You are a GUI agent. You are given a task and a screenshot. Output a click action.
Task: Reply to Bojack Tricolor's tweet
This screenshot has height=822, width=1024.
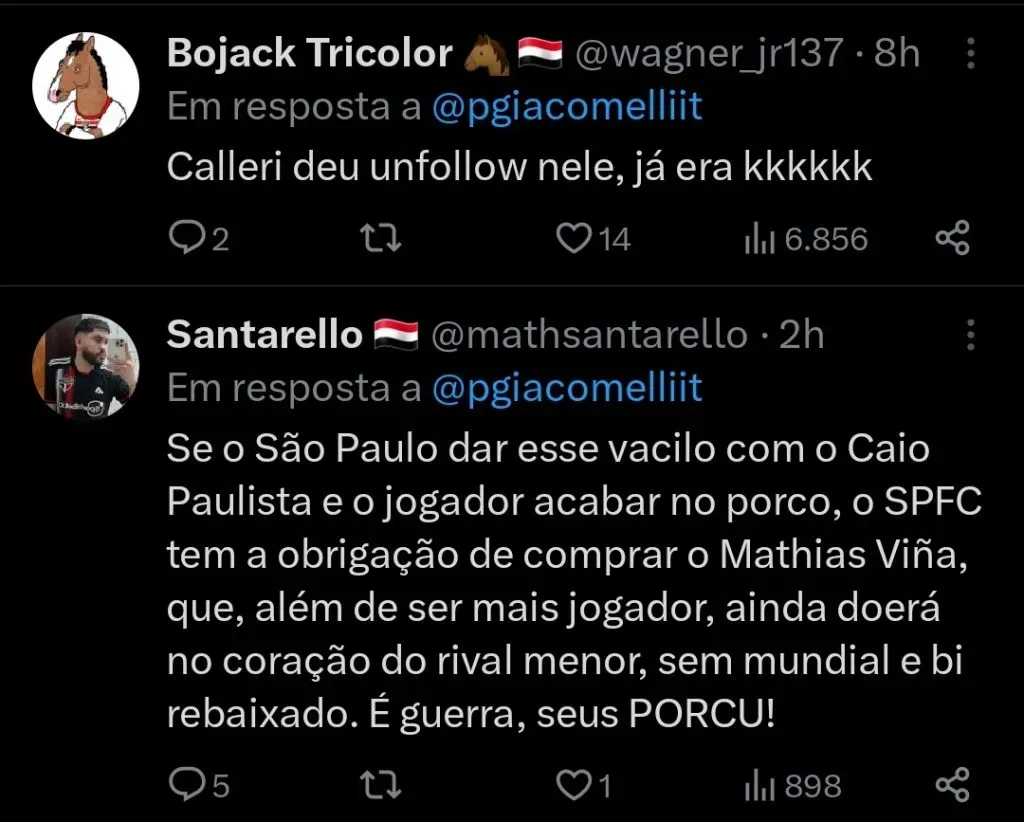tap(186, 239)
